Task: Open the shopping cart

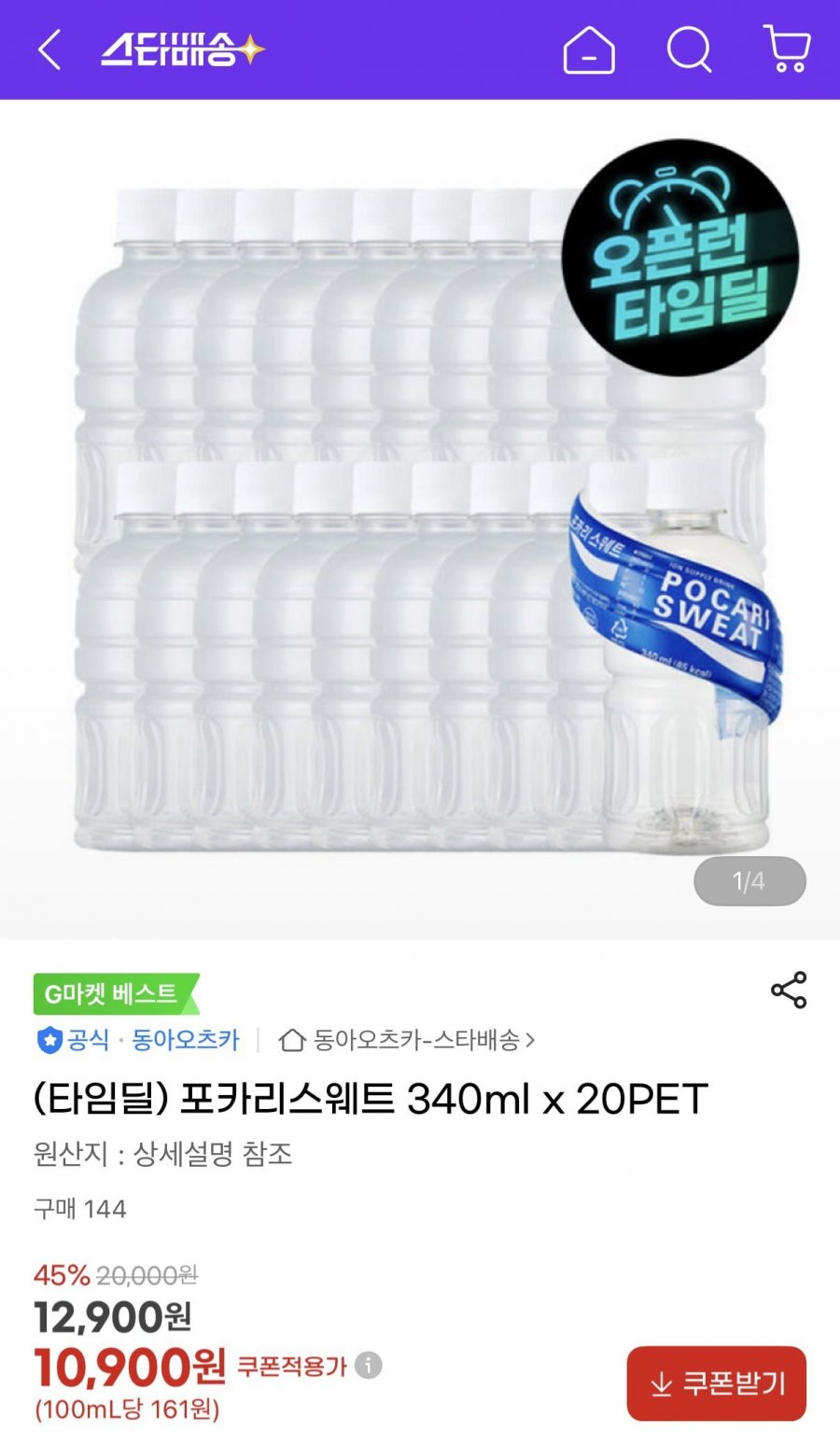Action: click(787, 49)
